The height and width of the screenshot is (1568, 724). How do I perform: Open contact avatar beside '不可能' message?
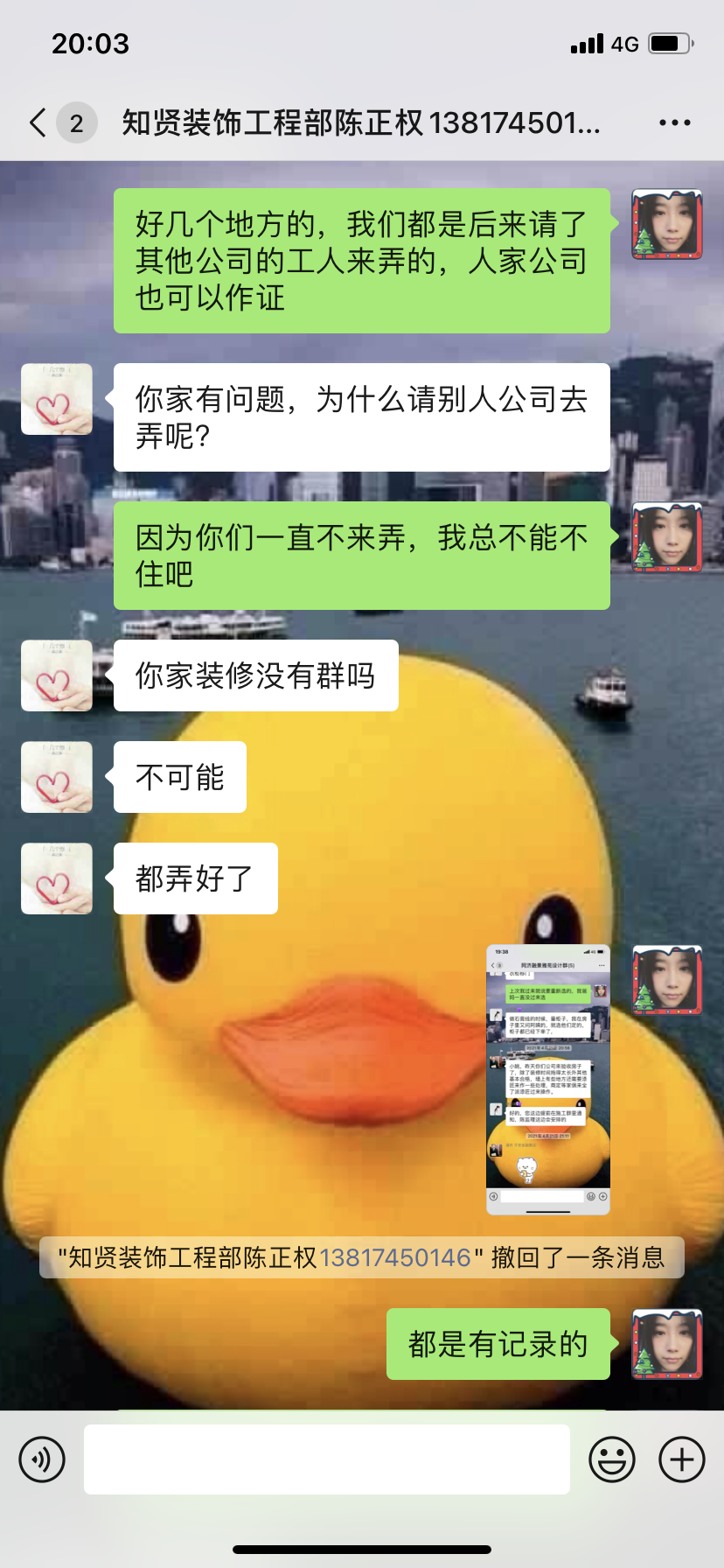tap(57, 777)
